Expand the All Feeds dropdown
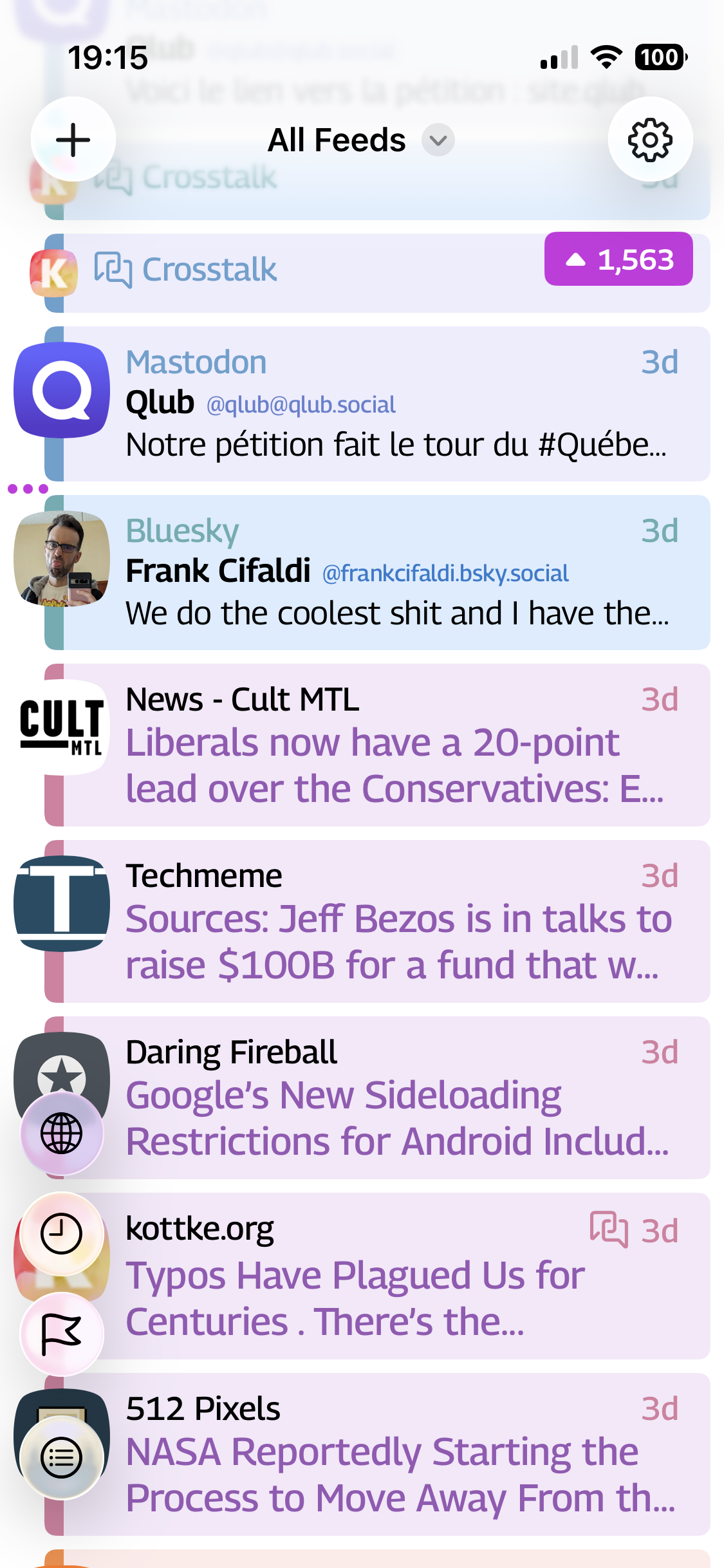The height and width of the screenshot is (1568, 724). [x=438, y=140]
